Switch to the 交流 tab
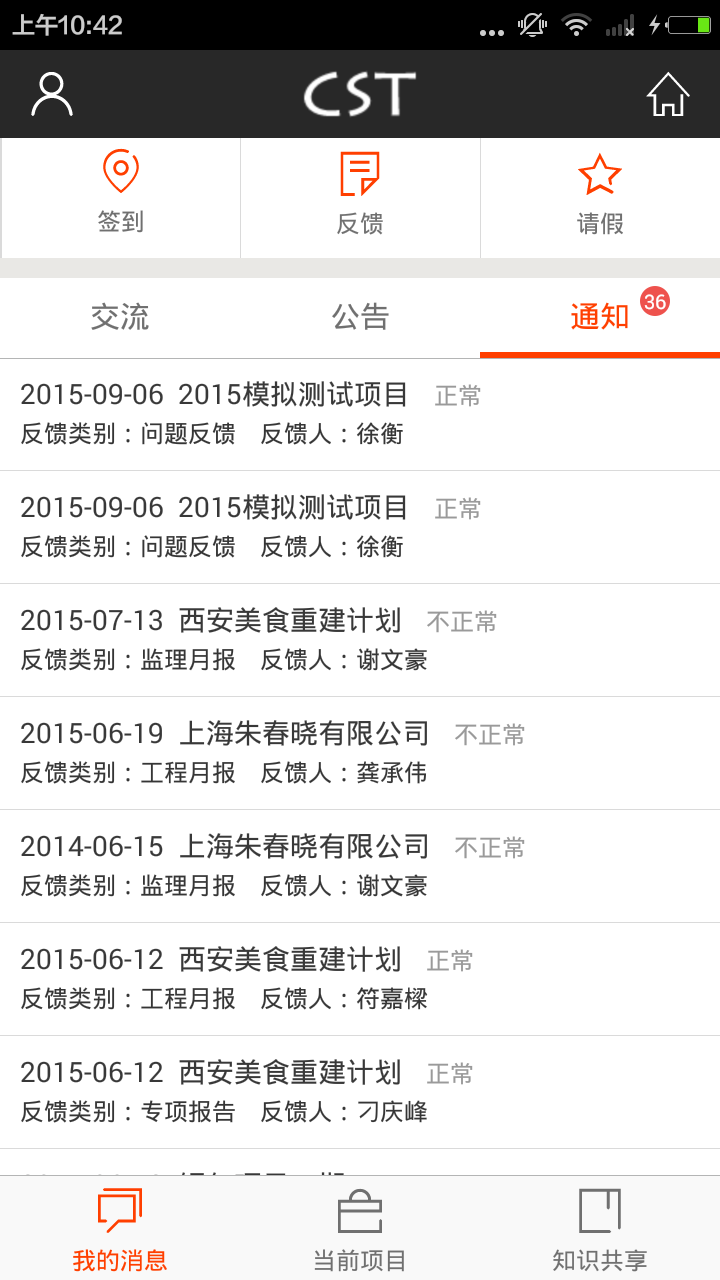 click(120, 317)
